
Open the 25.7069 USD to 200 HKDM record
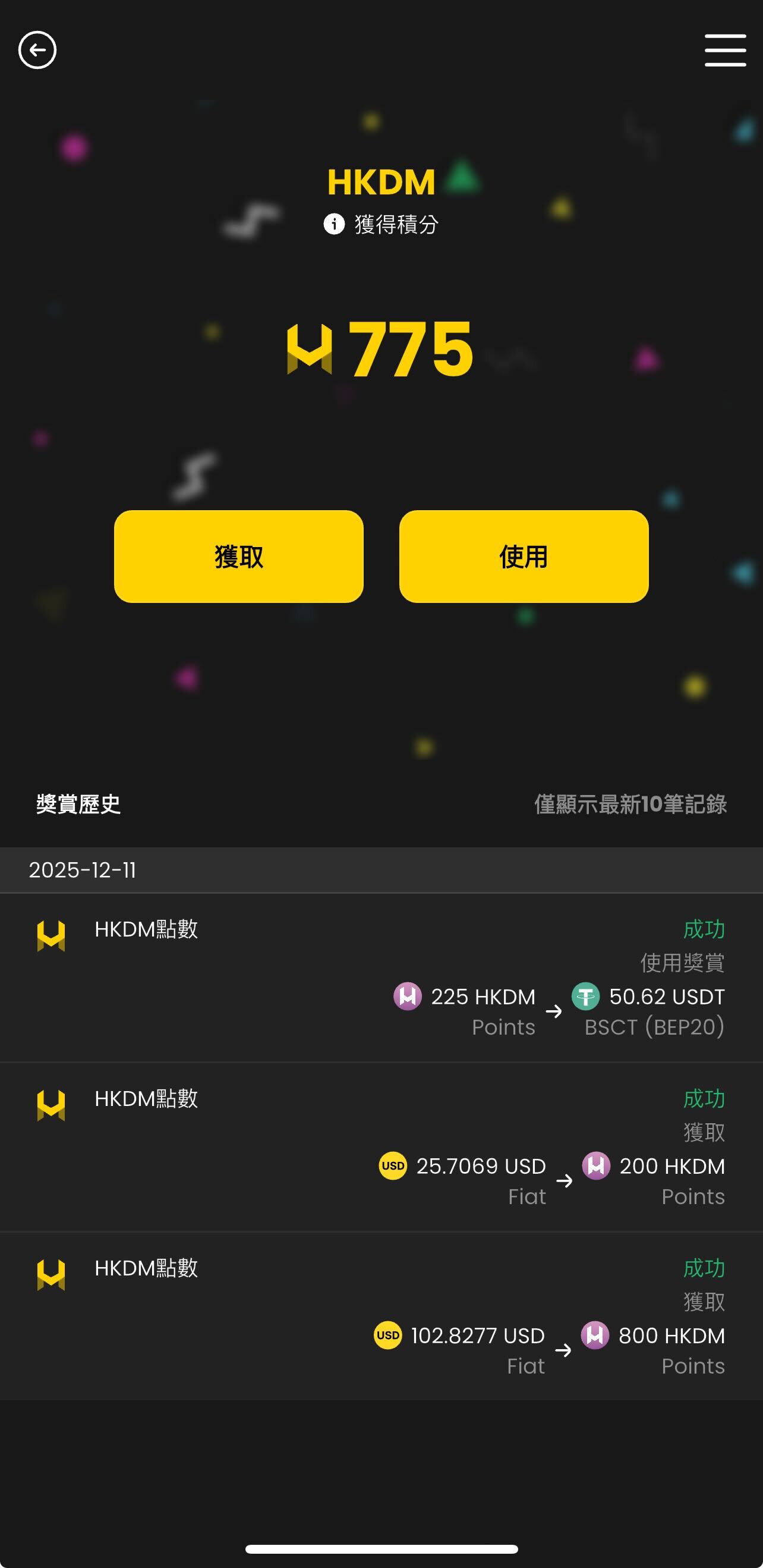coord(381,1148)
